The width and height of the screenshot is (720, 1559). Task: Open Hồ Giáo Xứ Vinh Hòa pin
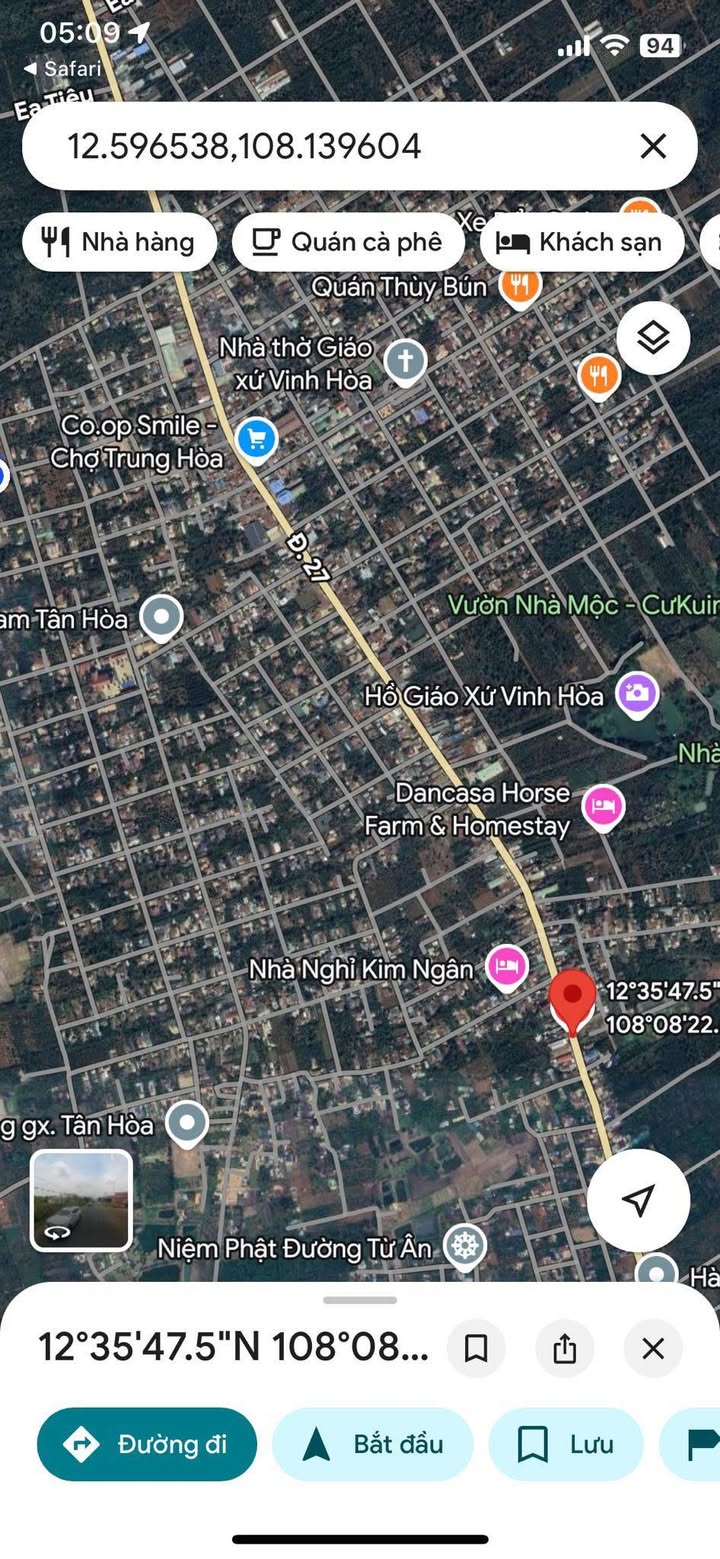tap(637, 693)
